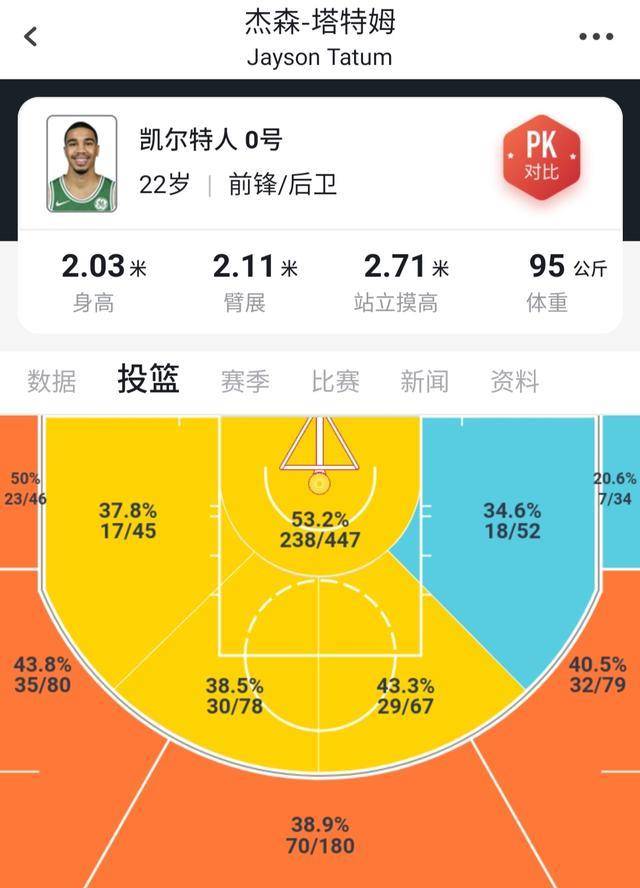Go back using the top-left arrow
Image resolution: width=640 pixels, height=888 pixels.
[30, 37]
